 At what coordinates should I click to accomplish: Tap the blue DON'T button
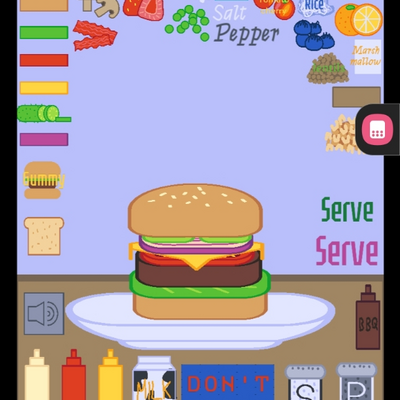pyautogui.click(x=228, y=382)
